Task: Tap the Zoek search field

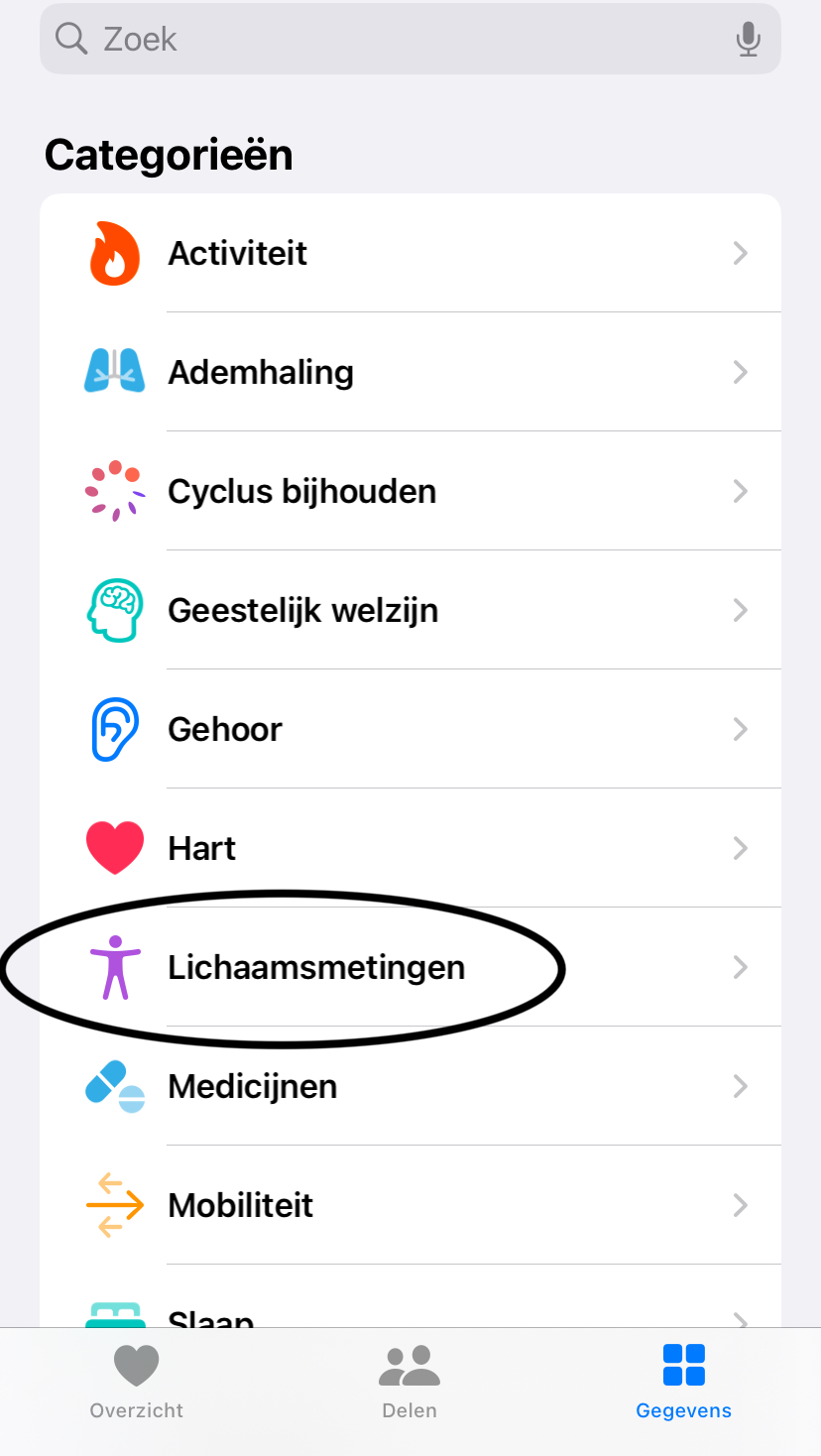Action: (x=377, y=40)
